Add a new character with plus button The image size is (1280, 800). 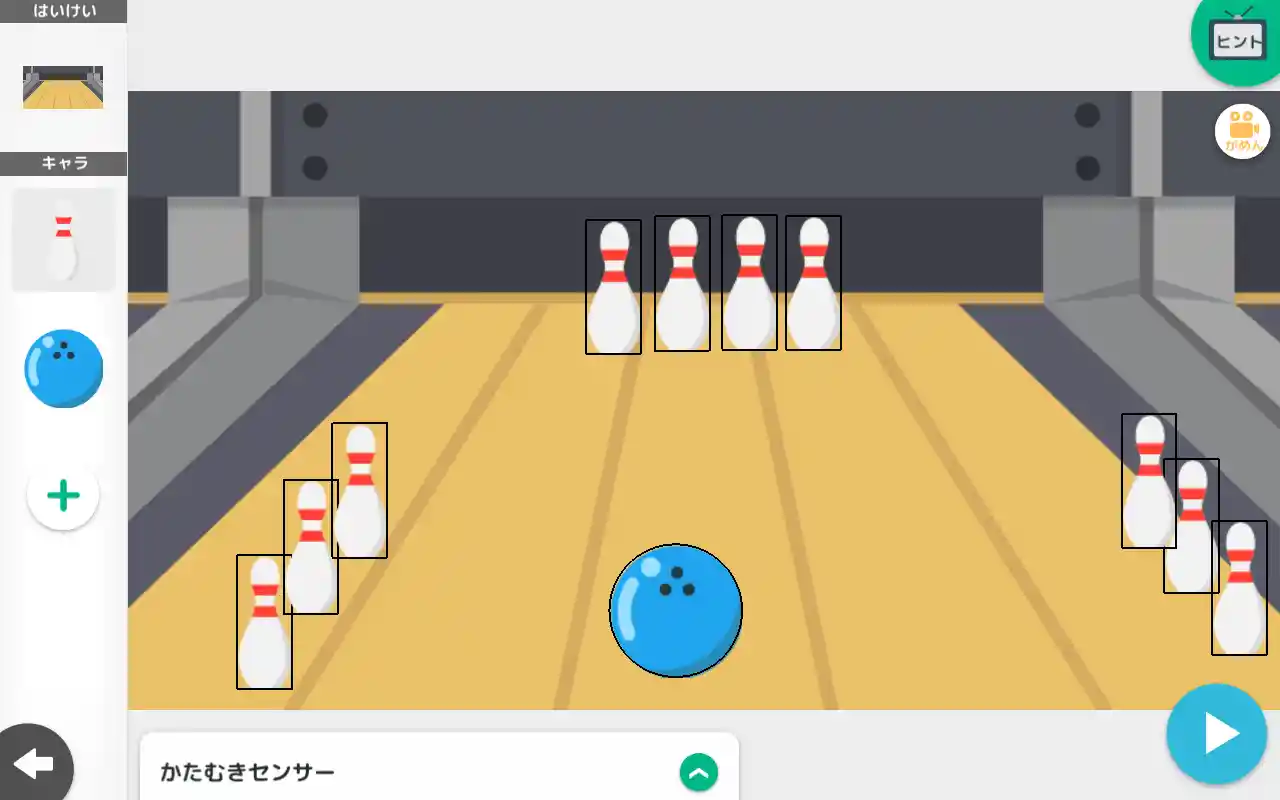tap(63, 495)
